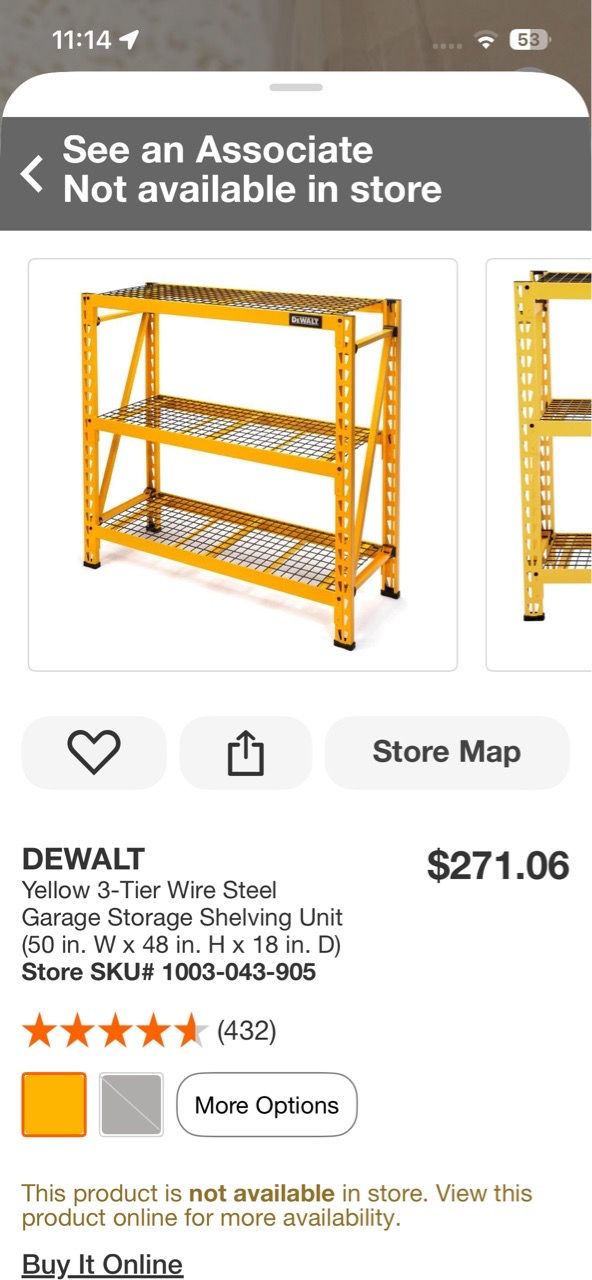Select the yellow color swatch

pos(54,1105)
